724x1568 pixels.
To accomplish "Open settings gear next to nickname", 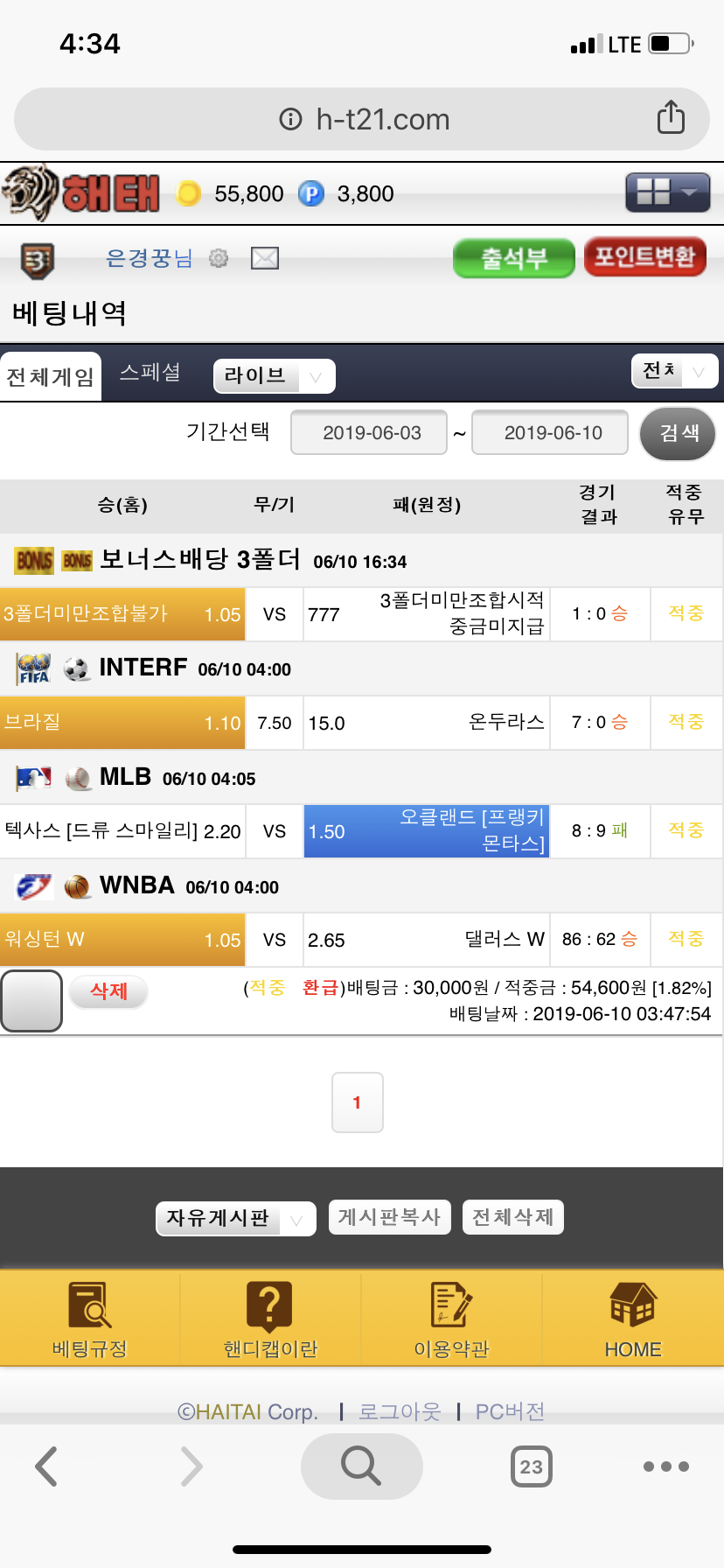I will (x=219, y=258).
